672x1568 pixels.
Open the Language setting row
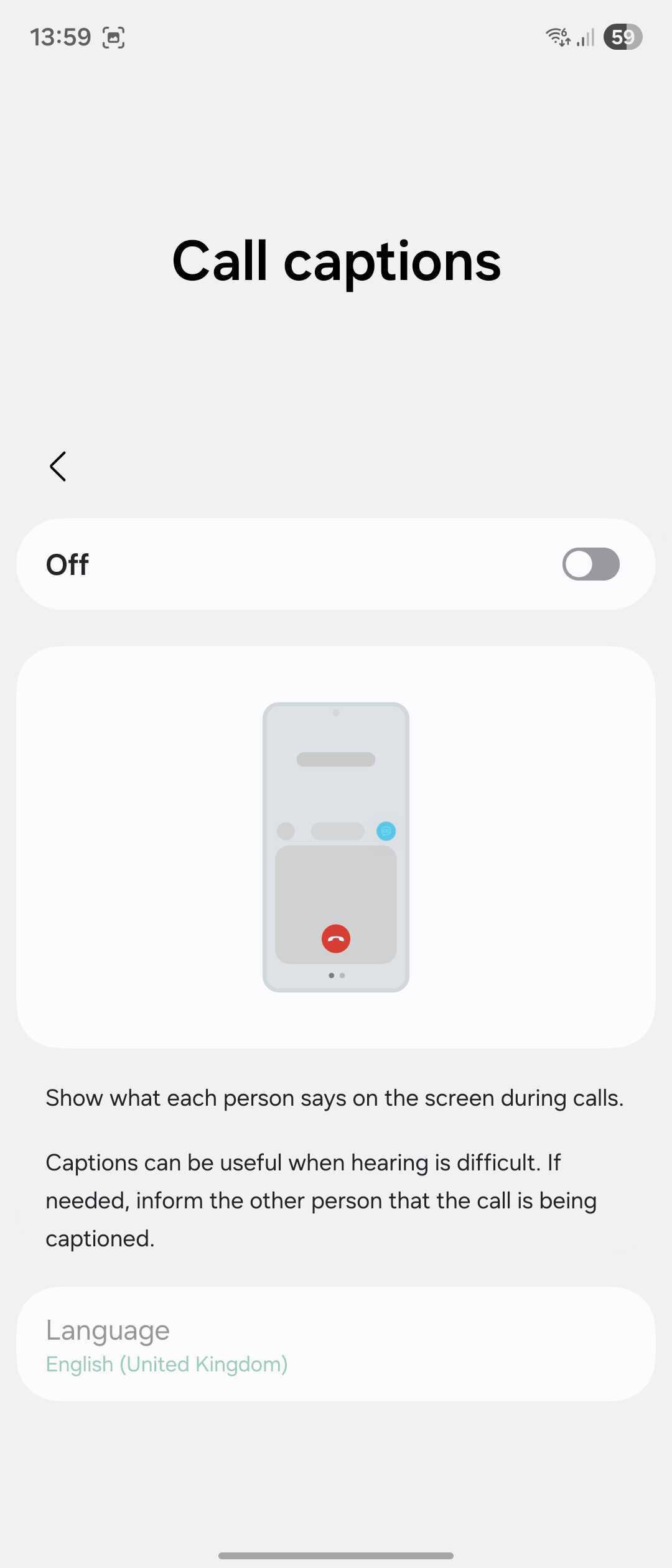[336, 1345]
